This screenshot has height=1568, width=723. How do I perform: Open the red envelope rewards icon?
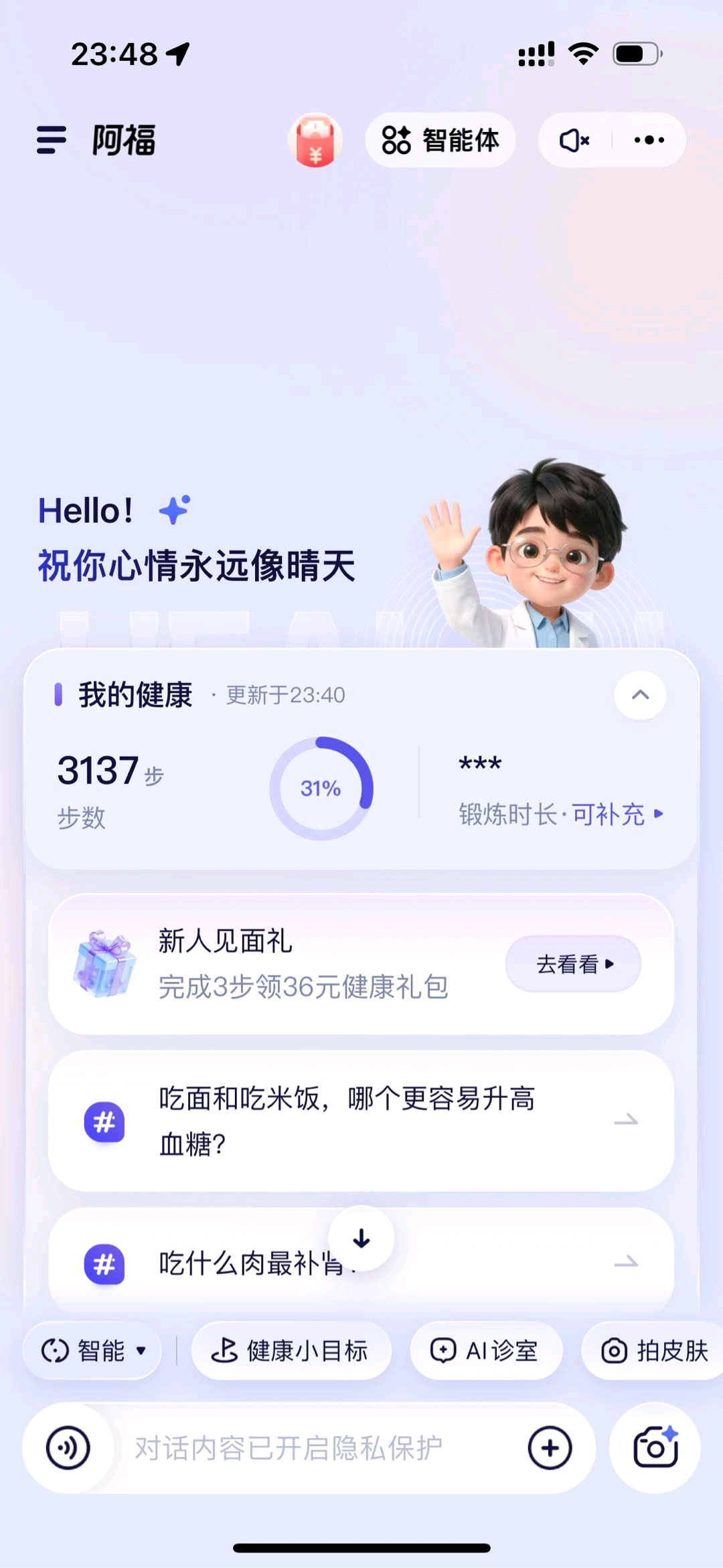315,140
